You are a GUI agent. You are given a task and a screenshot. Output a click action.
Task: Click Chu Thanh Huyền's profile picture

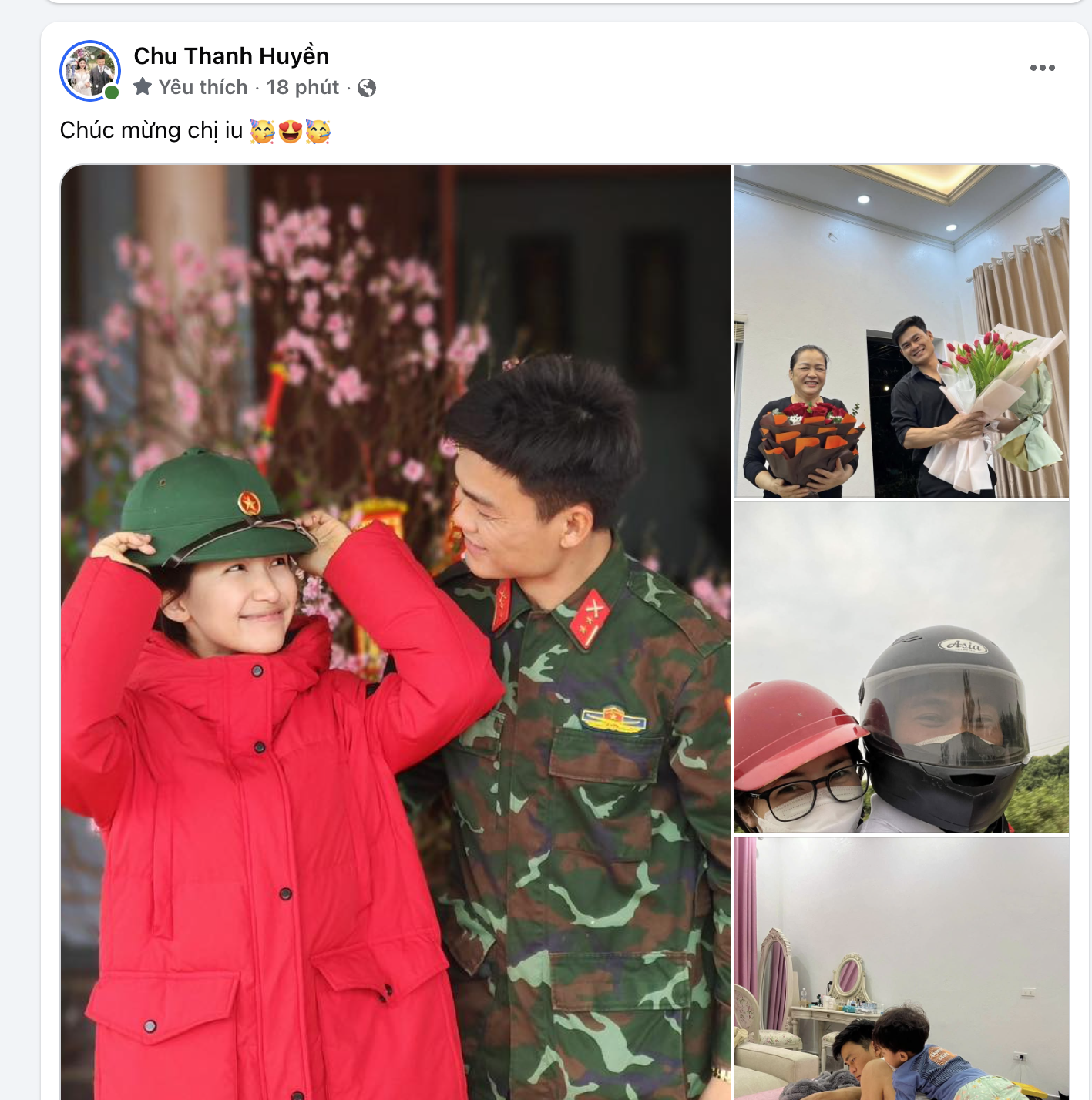tap(90, 72)
